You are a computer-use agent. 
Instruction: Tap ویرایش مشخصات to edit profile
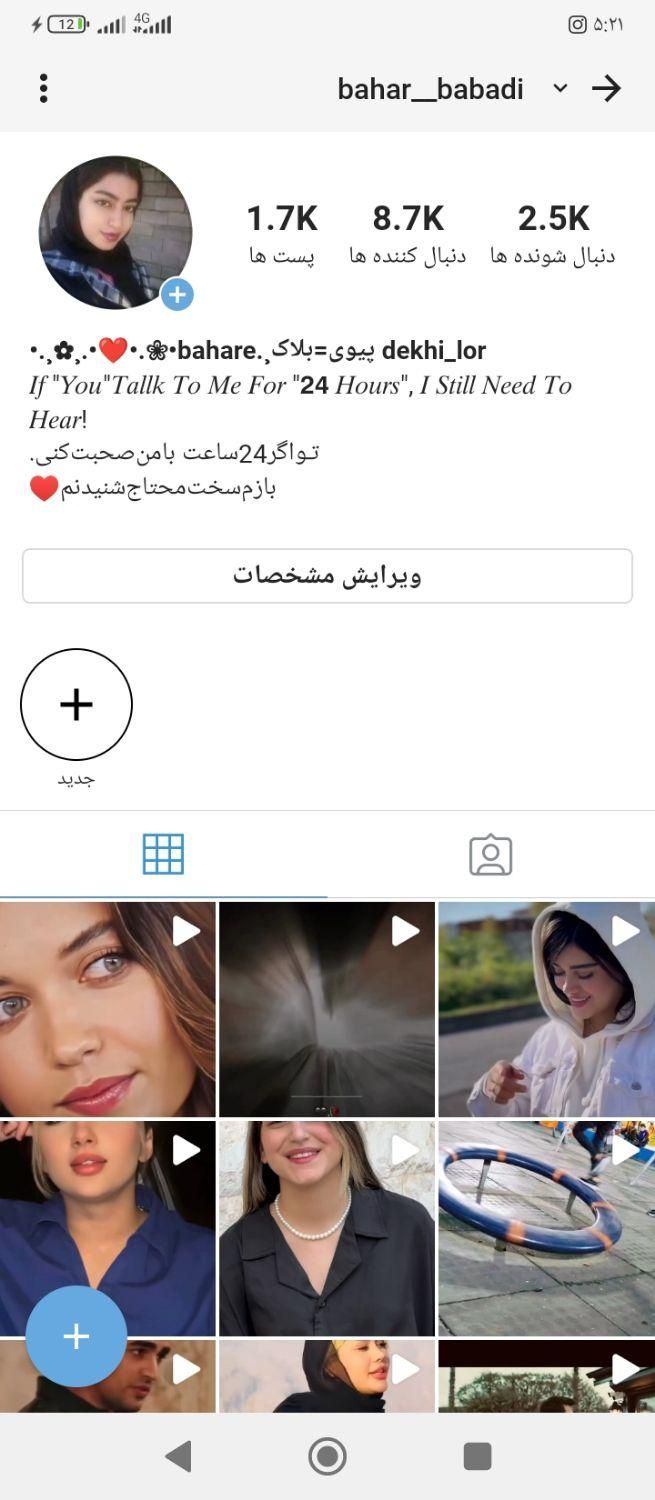tap(327, 576)
